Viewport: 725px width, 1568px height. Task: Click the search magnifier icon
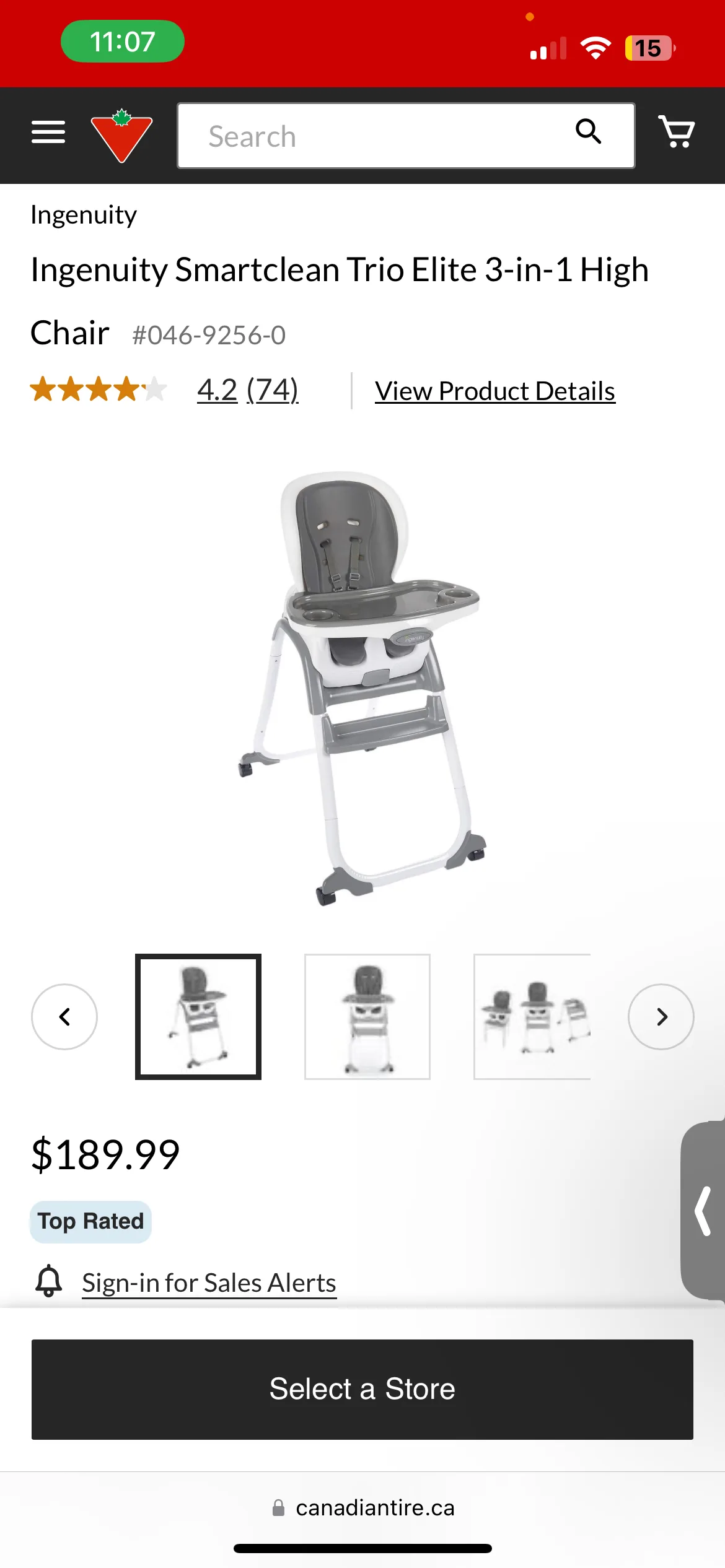point(589,132)
